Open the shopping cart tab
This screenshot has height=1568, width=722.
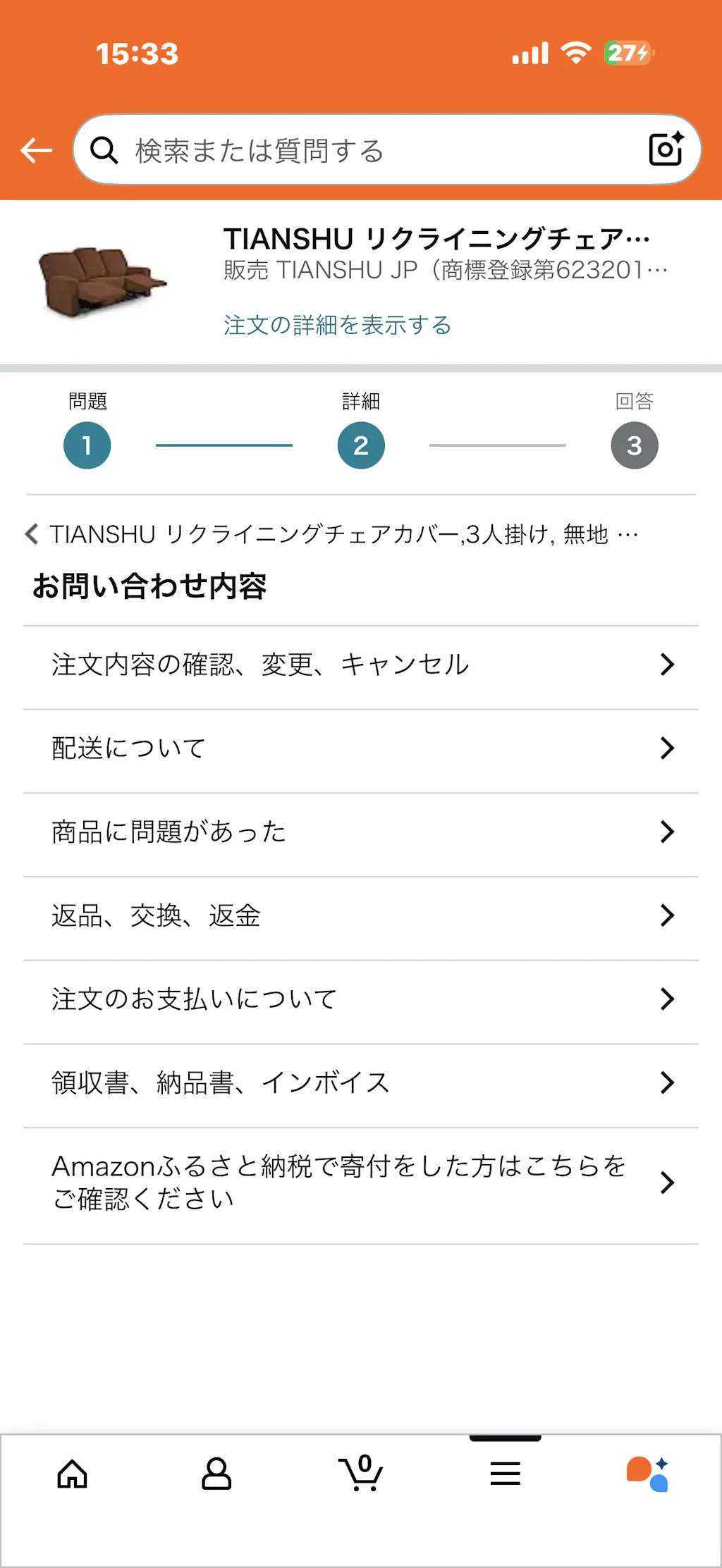[x=361, y=1474]
